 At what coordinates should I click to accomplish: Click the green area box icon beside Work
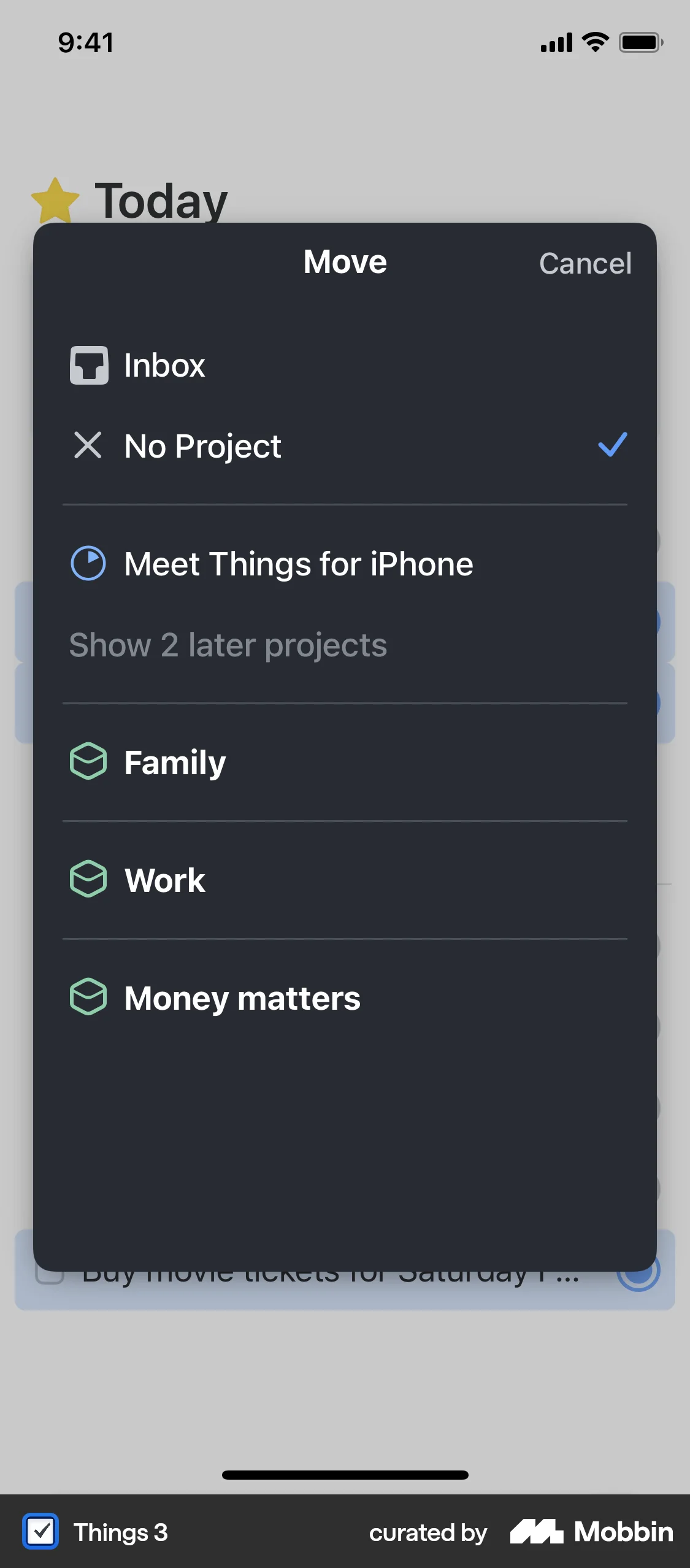click(88, 880)
